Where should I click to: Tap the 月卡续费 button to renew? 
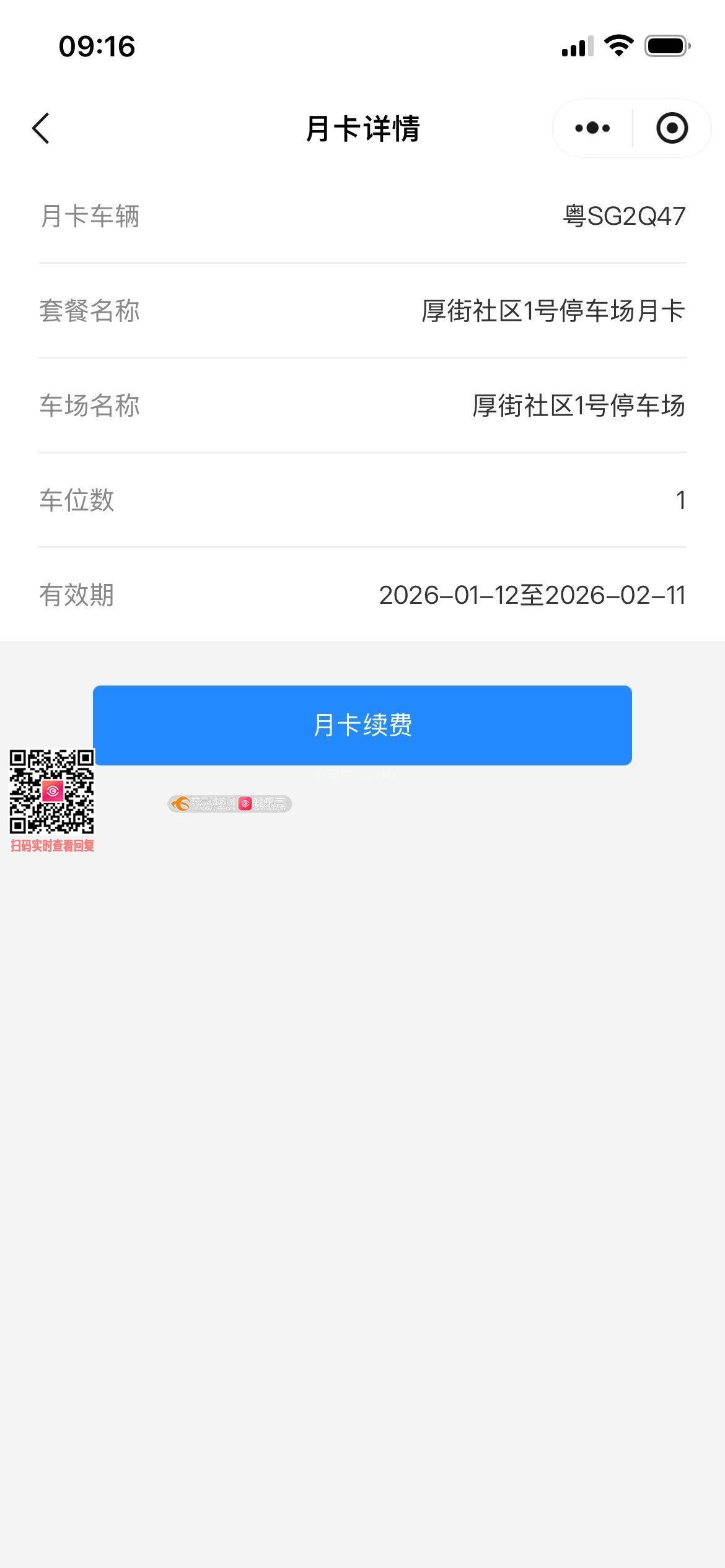362,725
